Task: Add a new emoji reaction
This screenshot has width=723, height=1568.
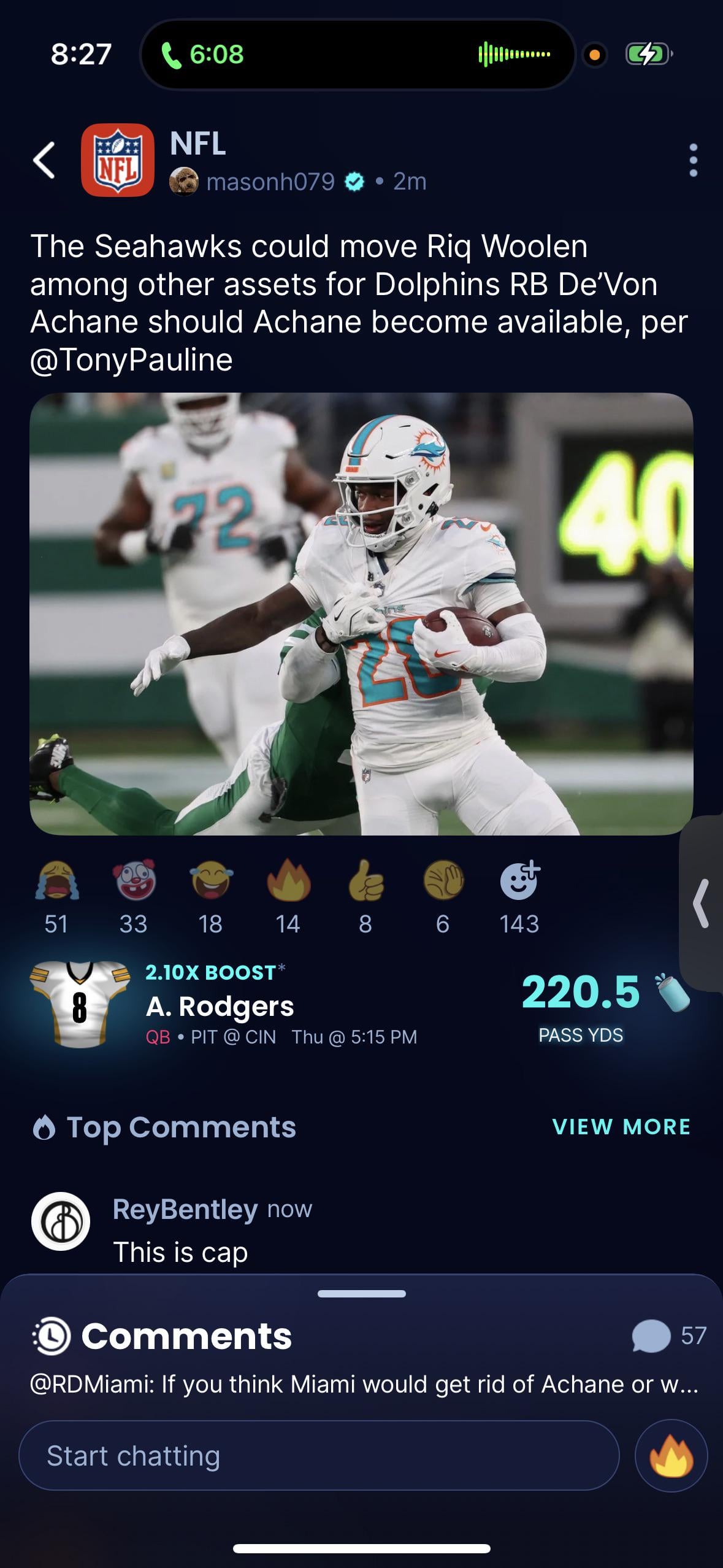Action: pos(519,882)
